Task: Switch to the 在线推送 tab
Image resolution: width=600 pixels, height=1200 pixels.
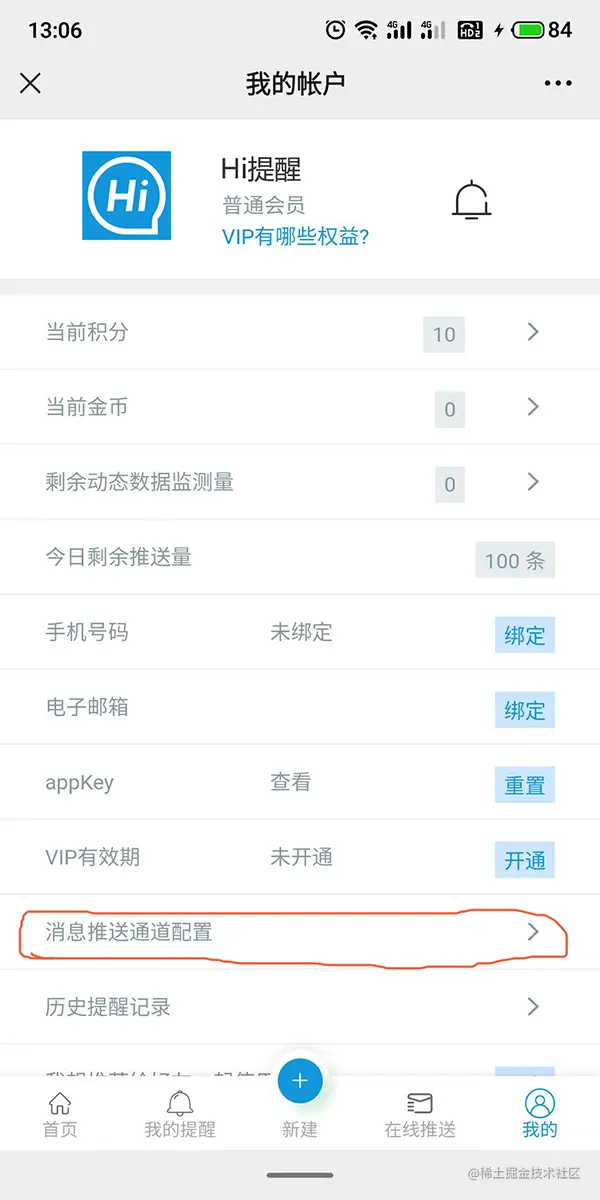Action: point(420,1115)
